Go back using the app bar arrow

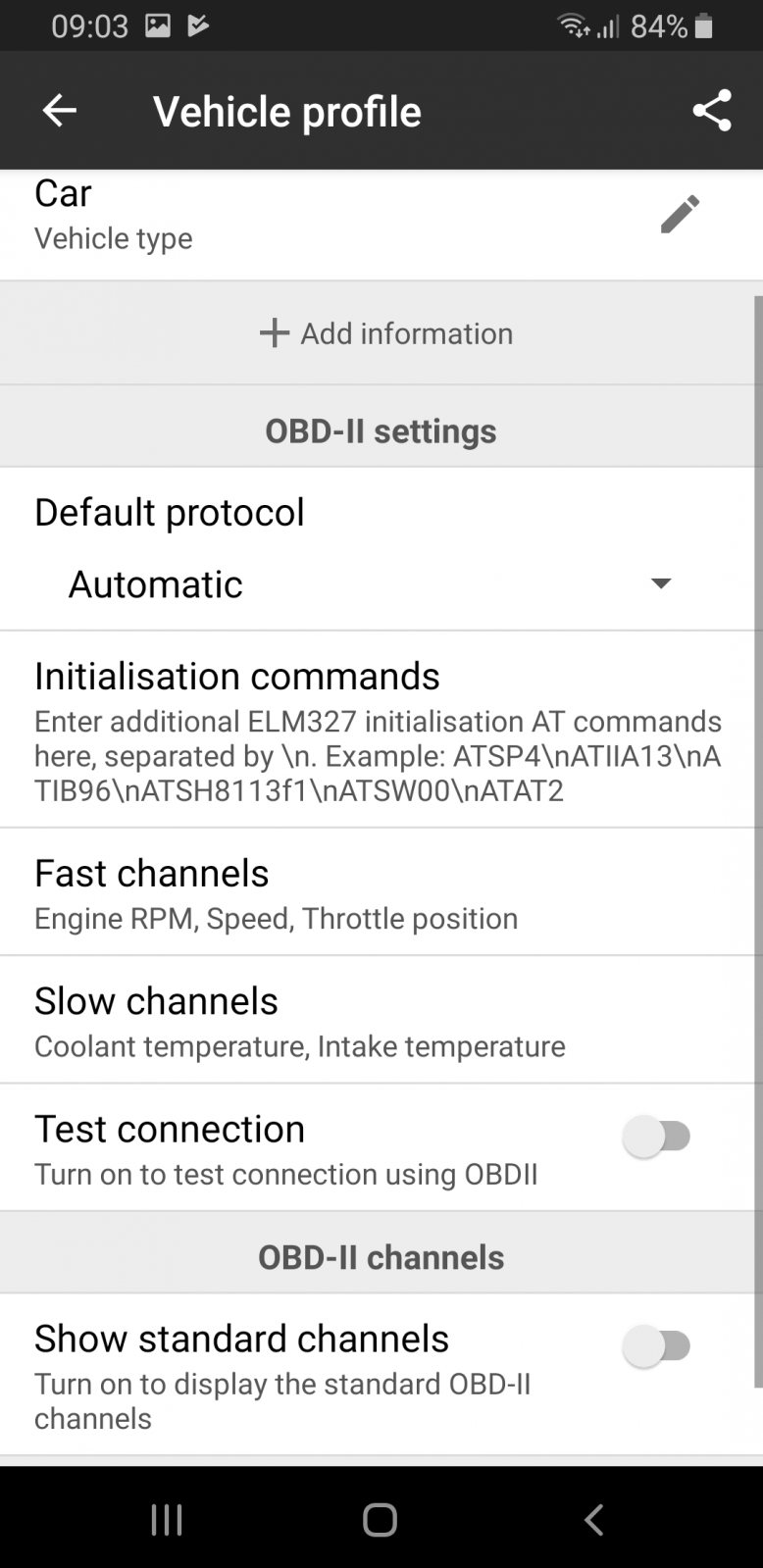pos(59,111)
